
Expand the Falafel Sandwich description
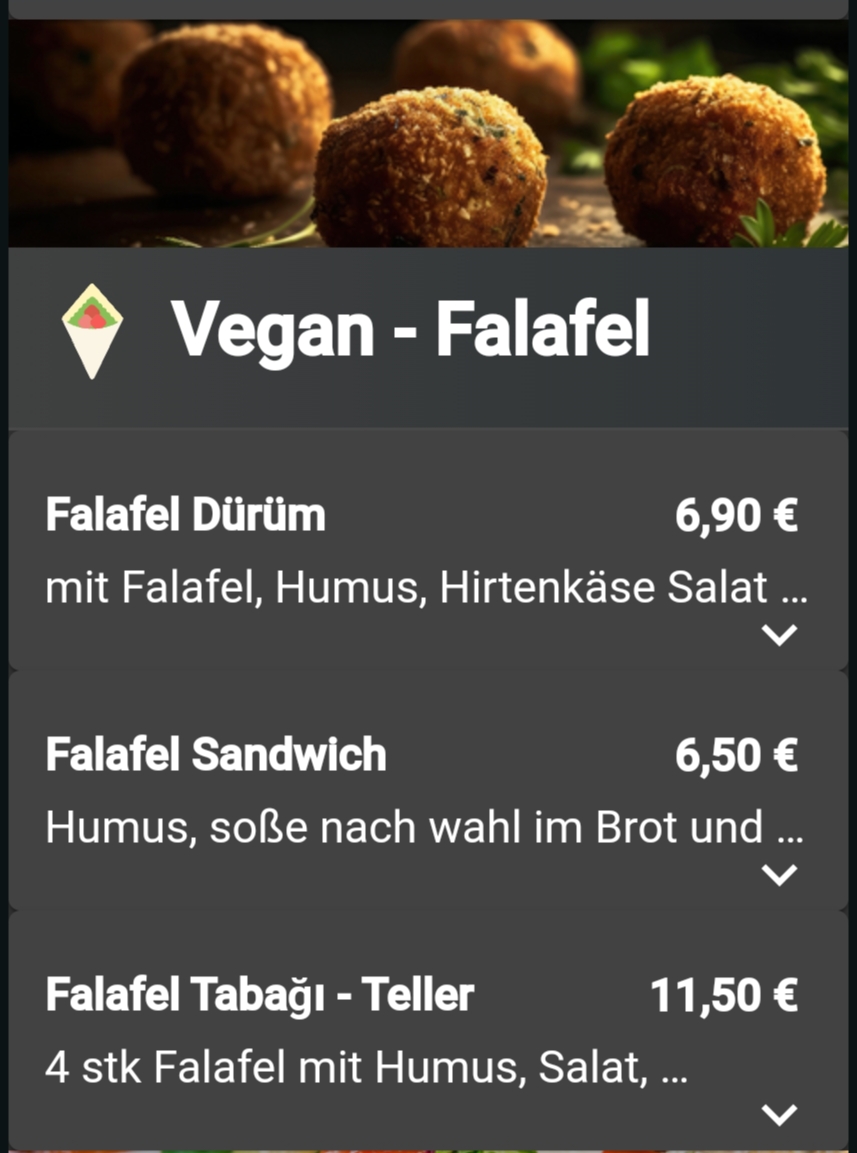click(779, 875)
